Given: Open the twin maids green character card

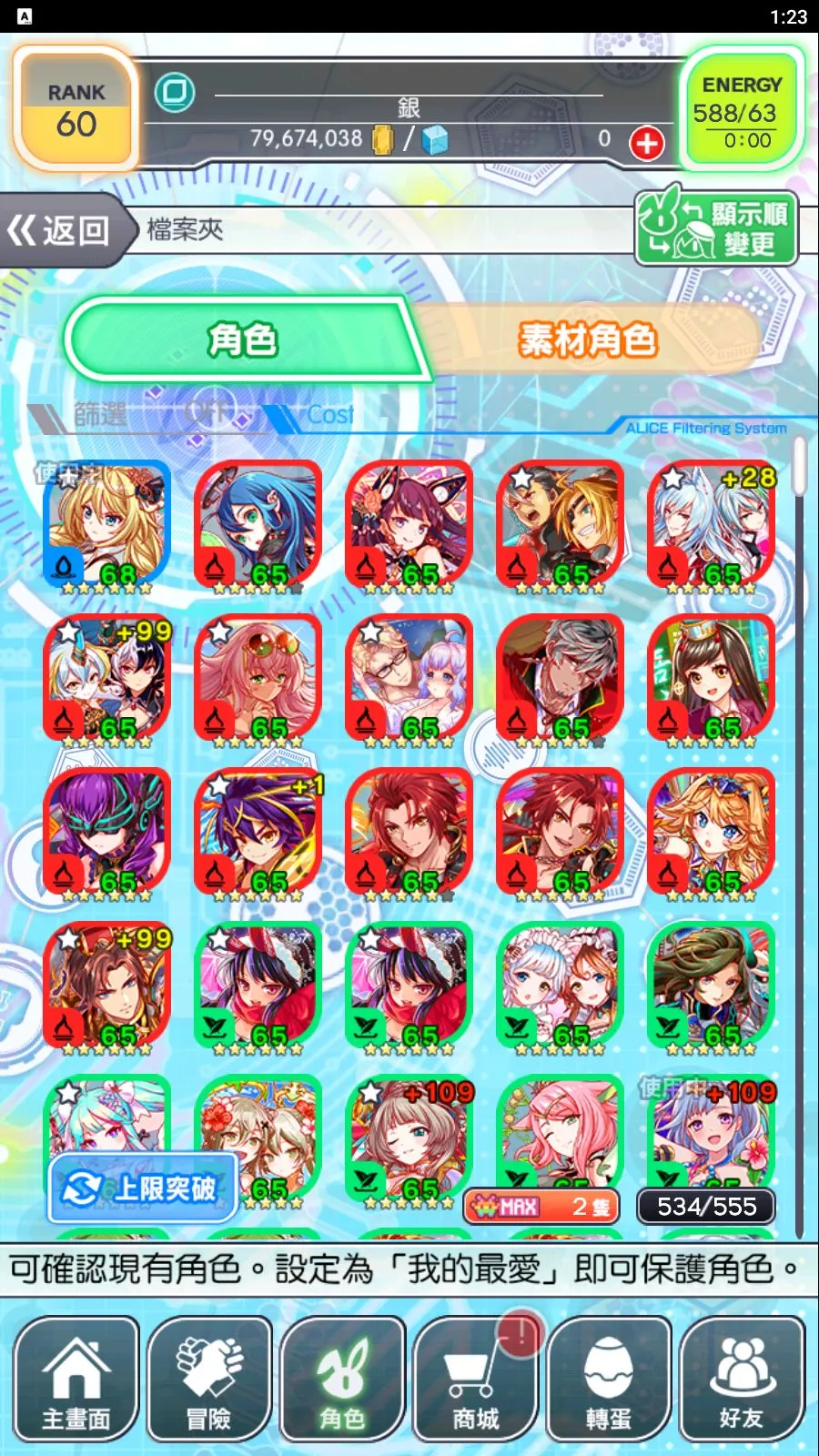Looking at the screenshot, I should click(x=561, y=985).
